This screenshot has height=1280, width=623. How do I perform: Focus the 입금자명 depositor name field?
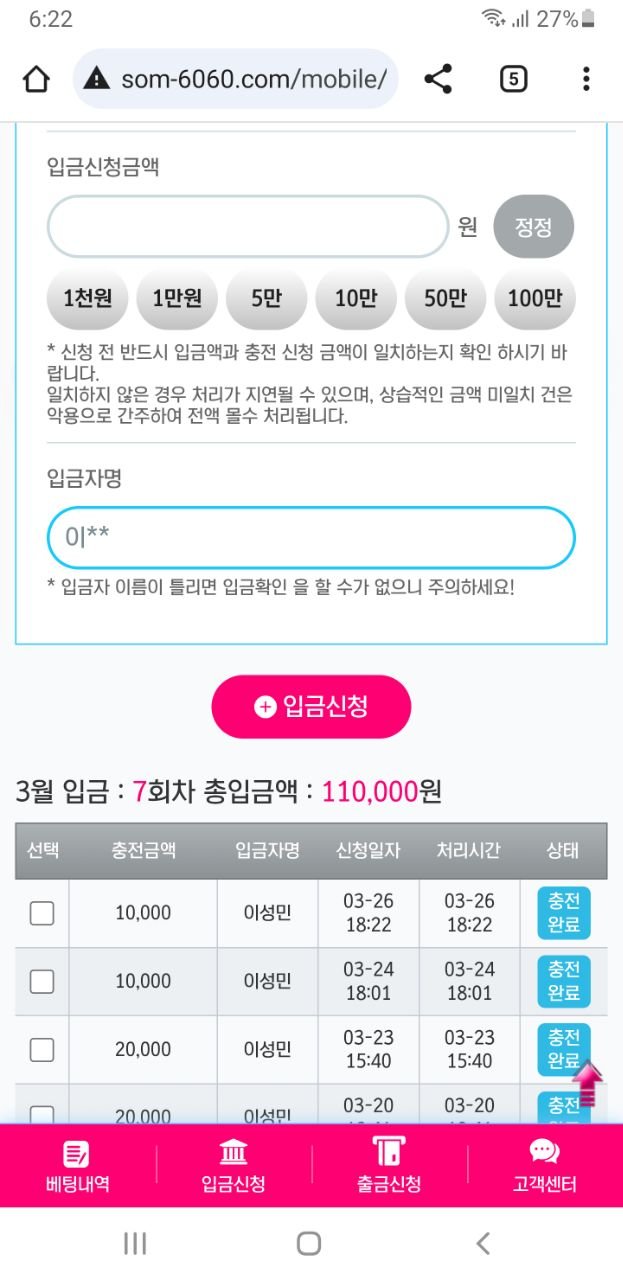311,538
